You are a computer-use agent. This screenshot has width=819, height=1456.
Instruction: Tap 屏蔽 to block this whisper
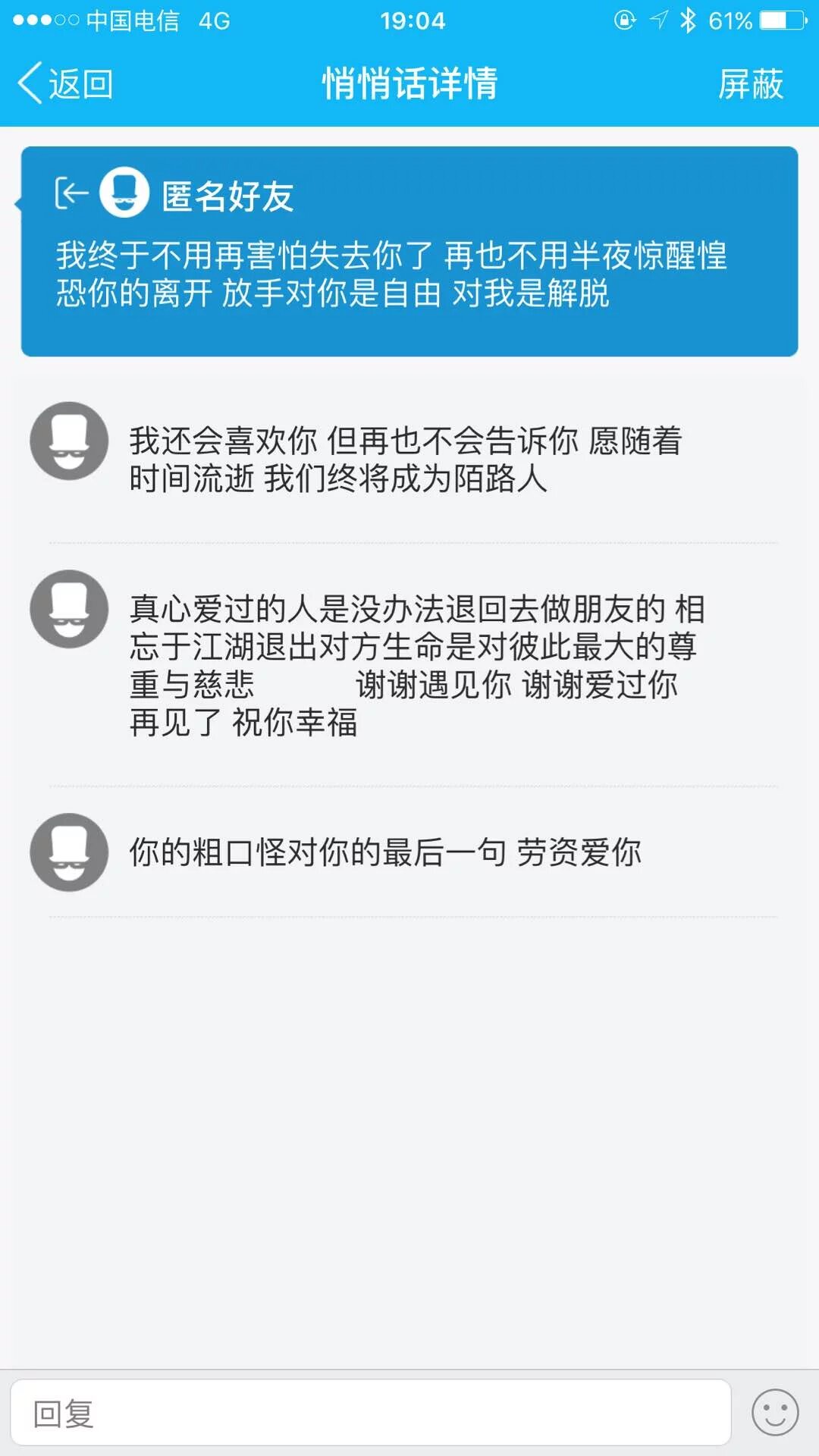[x=750, y=83]
